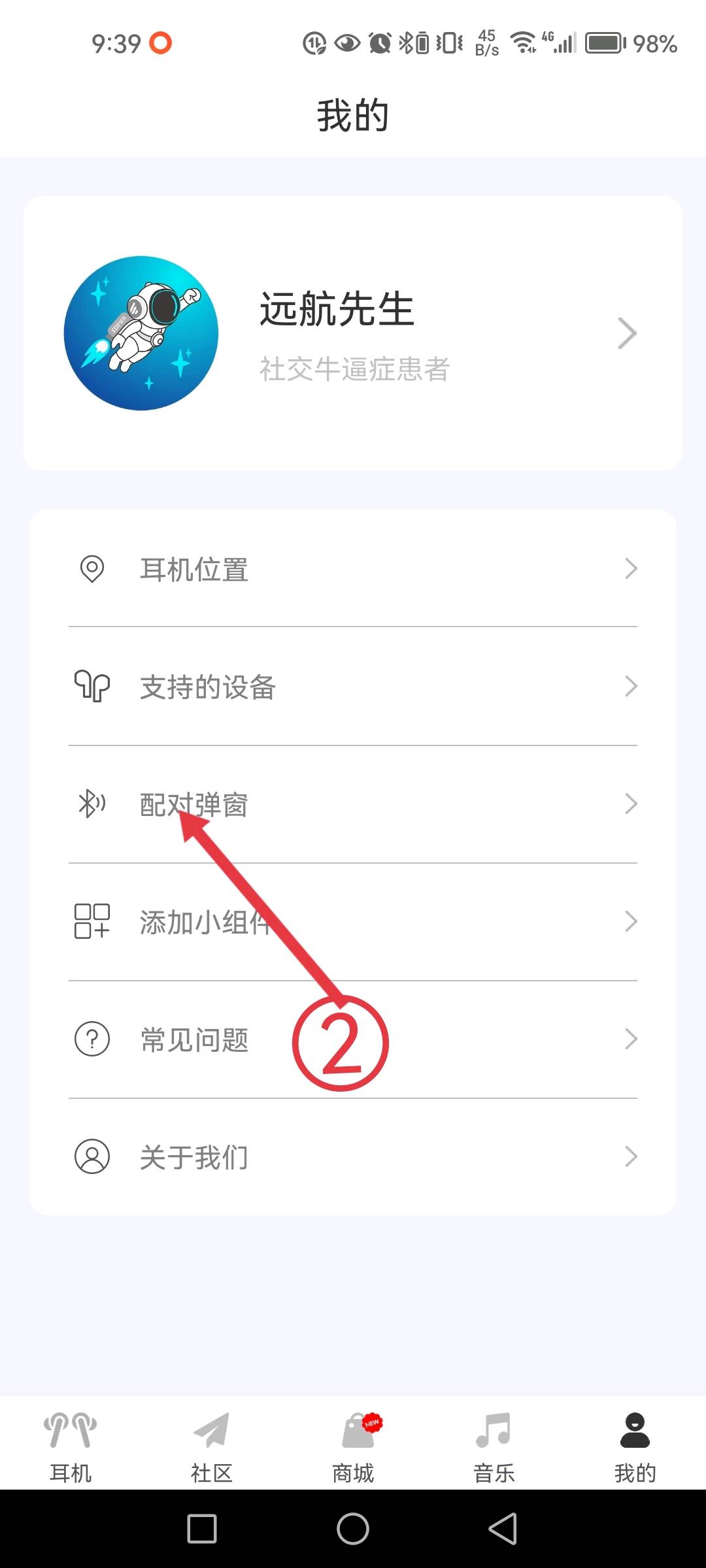The height and width of the screenshot is (1568, 706).
Task: Open 支持的设备 supported devices
Action: click(353, 687)
